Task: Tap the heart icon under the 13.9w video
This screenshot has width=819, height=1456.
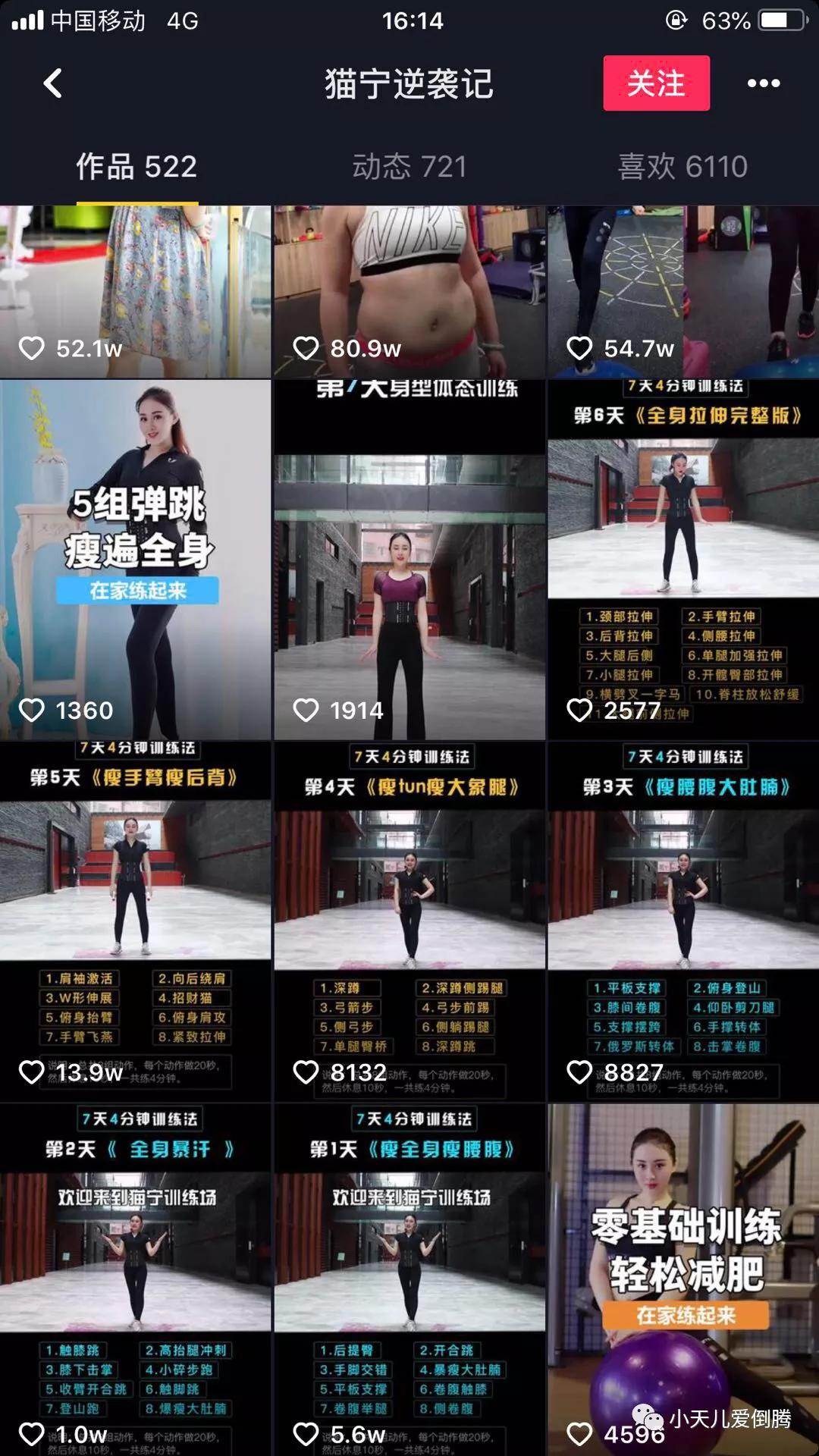Action: pos(33,1072)
